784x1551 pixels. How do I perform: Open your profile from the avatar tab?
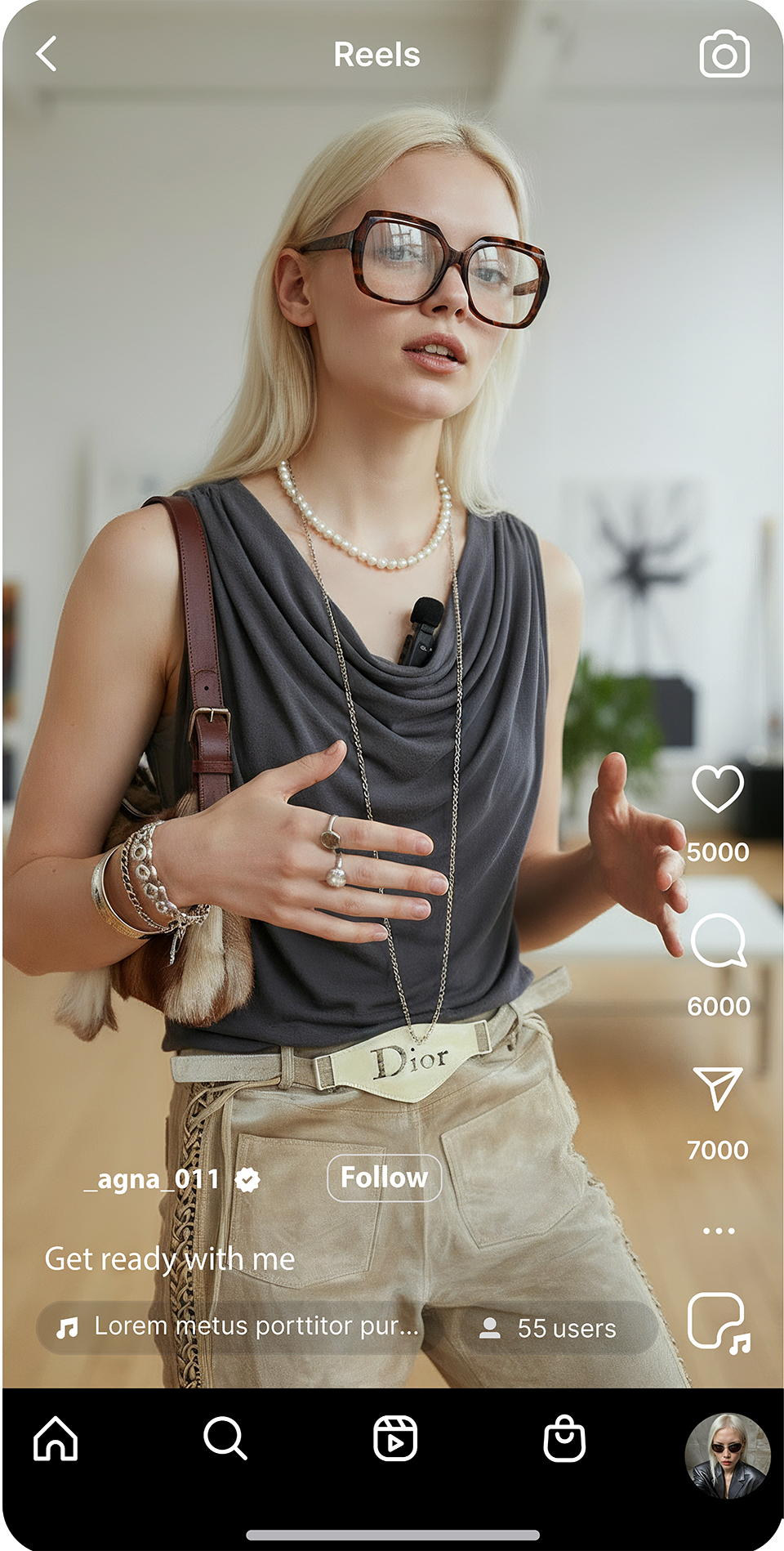pos(727,1455)
